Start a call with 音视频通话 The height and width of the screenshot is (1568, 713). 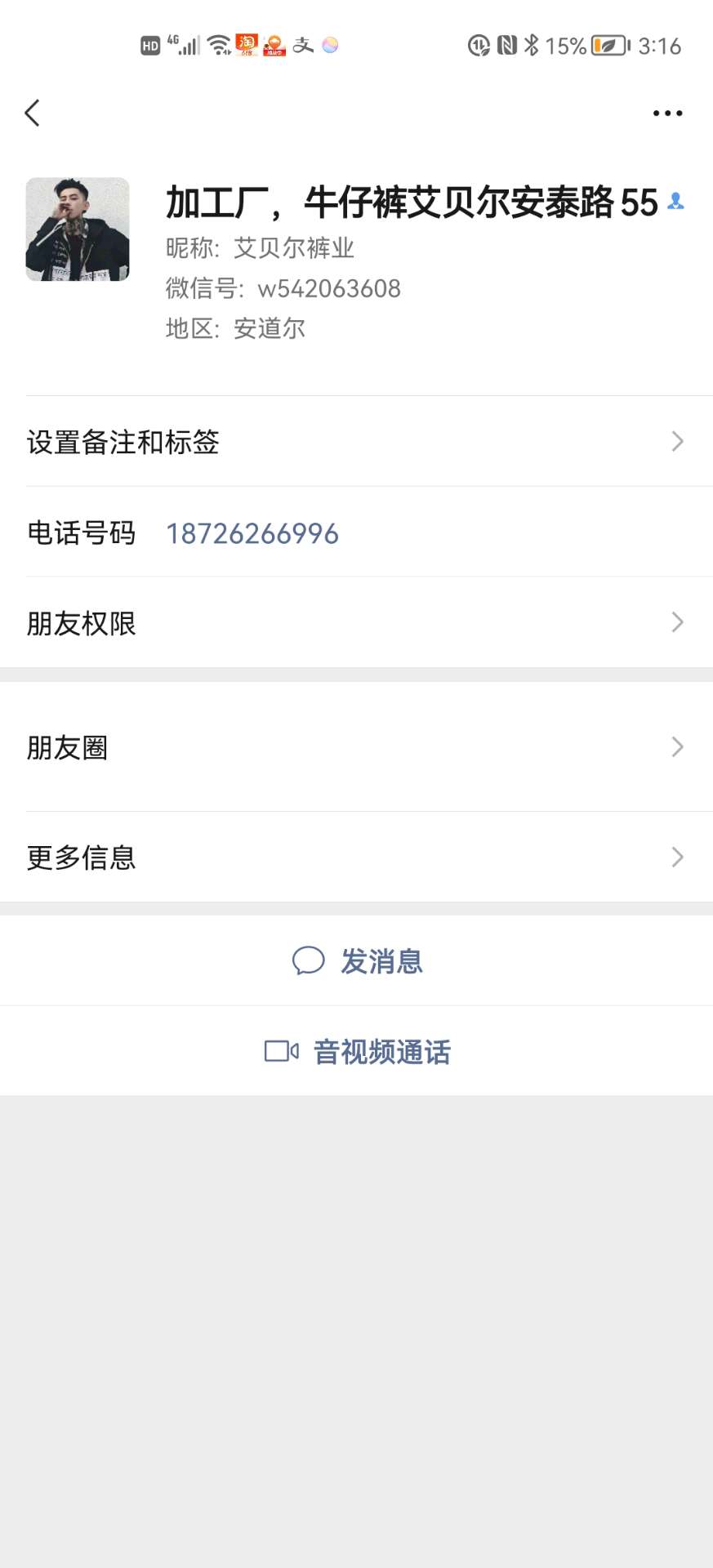pos(358,1052)
